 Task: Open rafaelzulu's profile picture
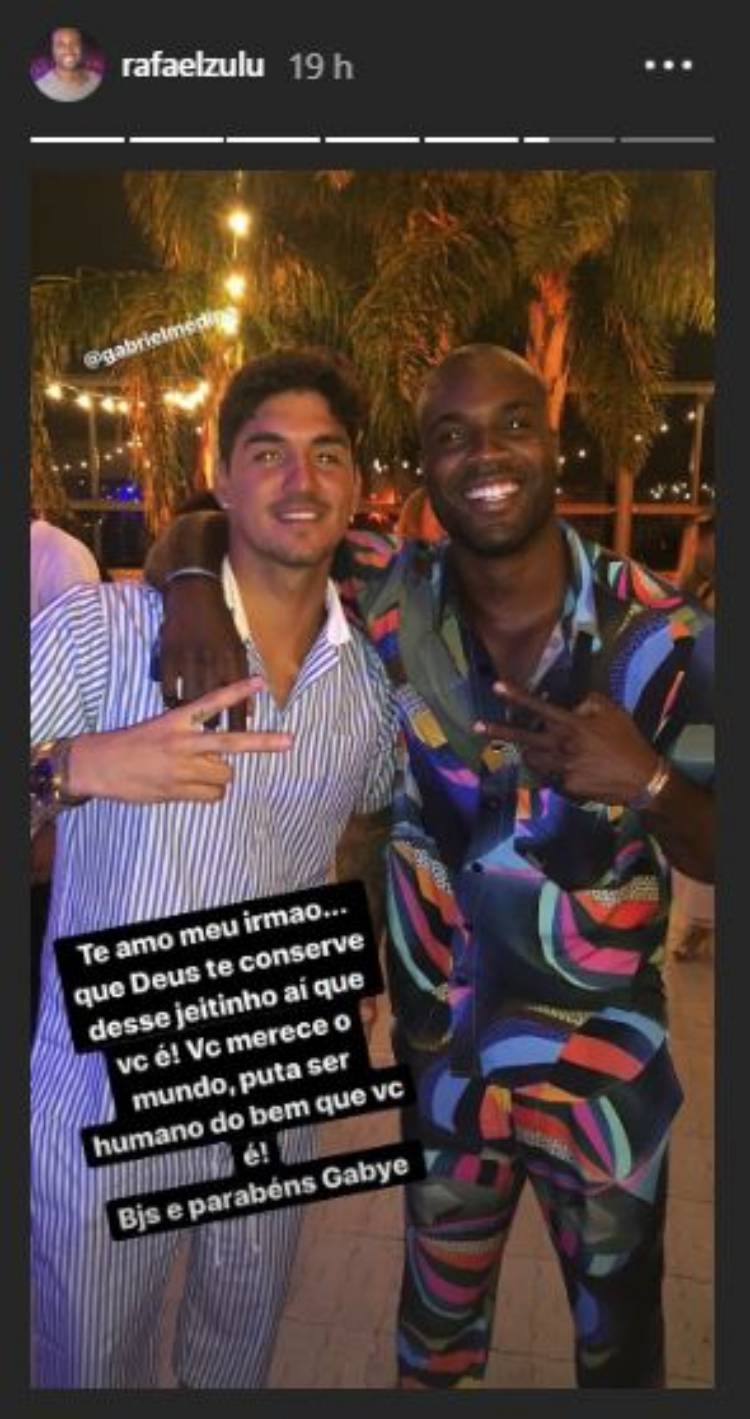[67, 65]
